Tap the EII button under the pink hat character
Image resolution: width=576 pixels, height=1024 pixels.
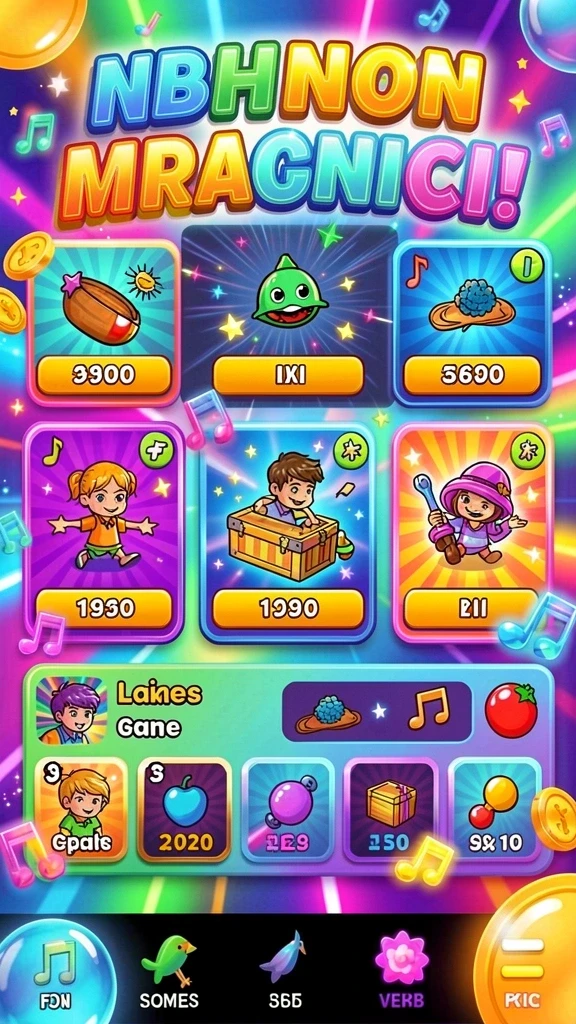click(472, 609)
